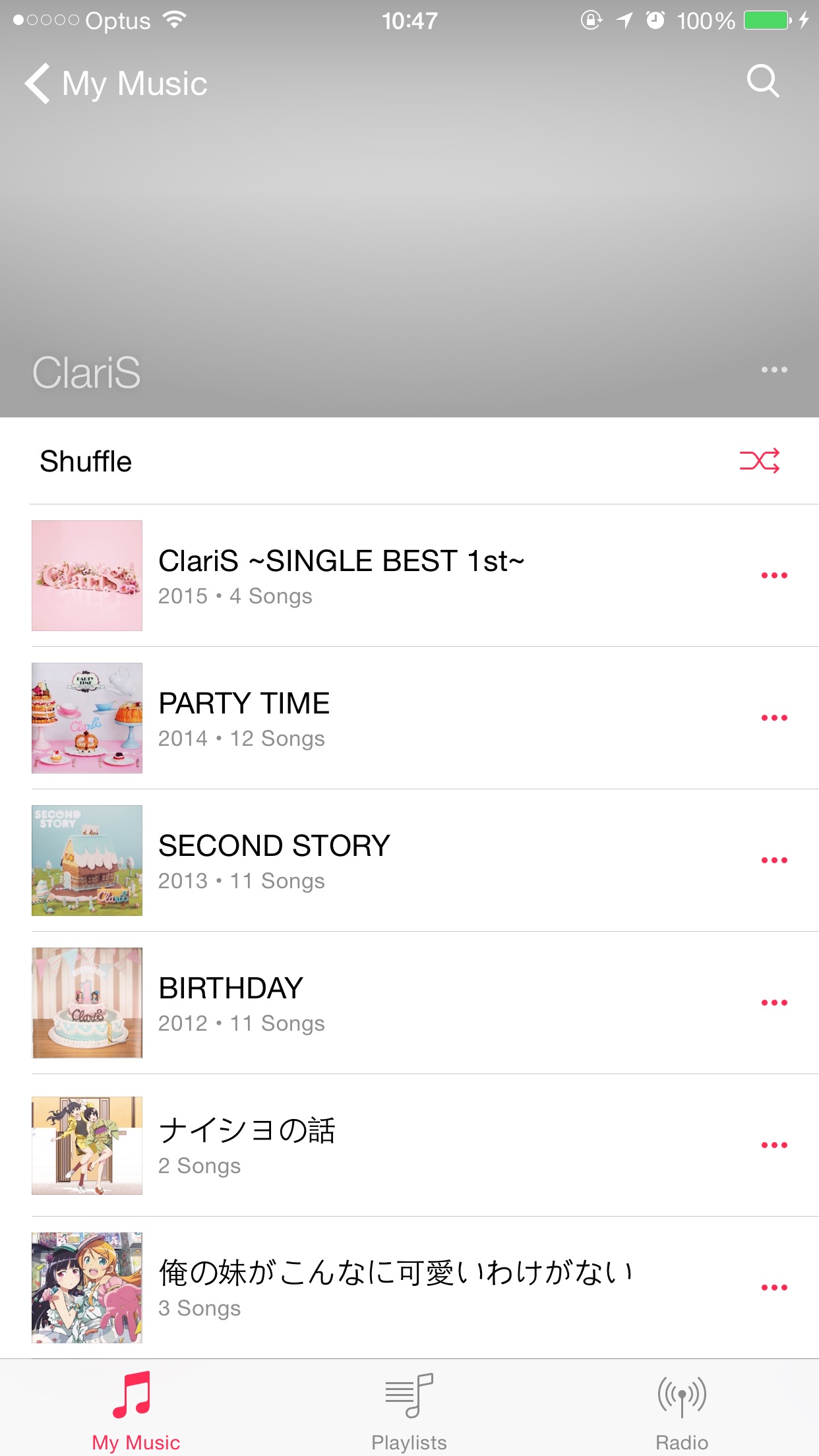This screenshot has width=819, height=1456.
Task: Show more options for BIRTHDAY
Action: tap(773, 1003)
